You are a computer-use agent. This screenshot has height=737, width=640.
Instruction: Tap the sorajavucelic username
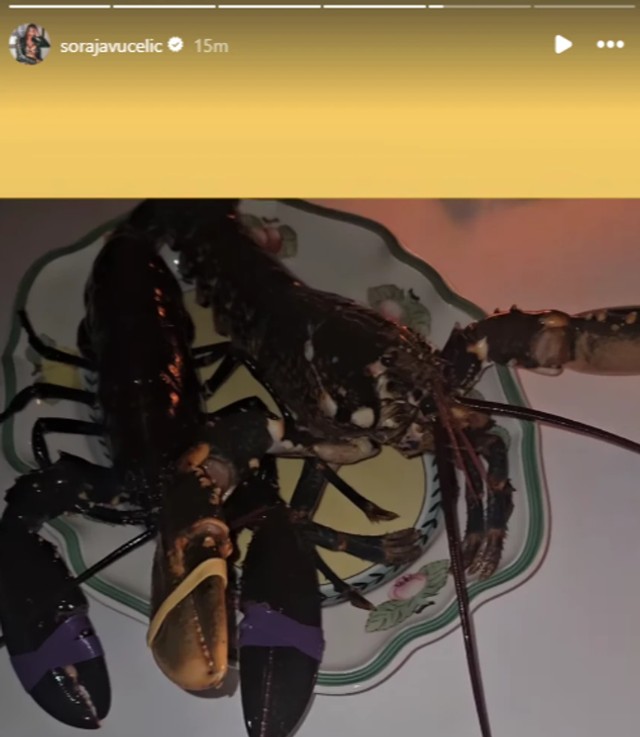click(x=111, y=45)
